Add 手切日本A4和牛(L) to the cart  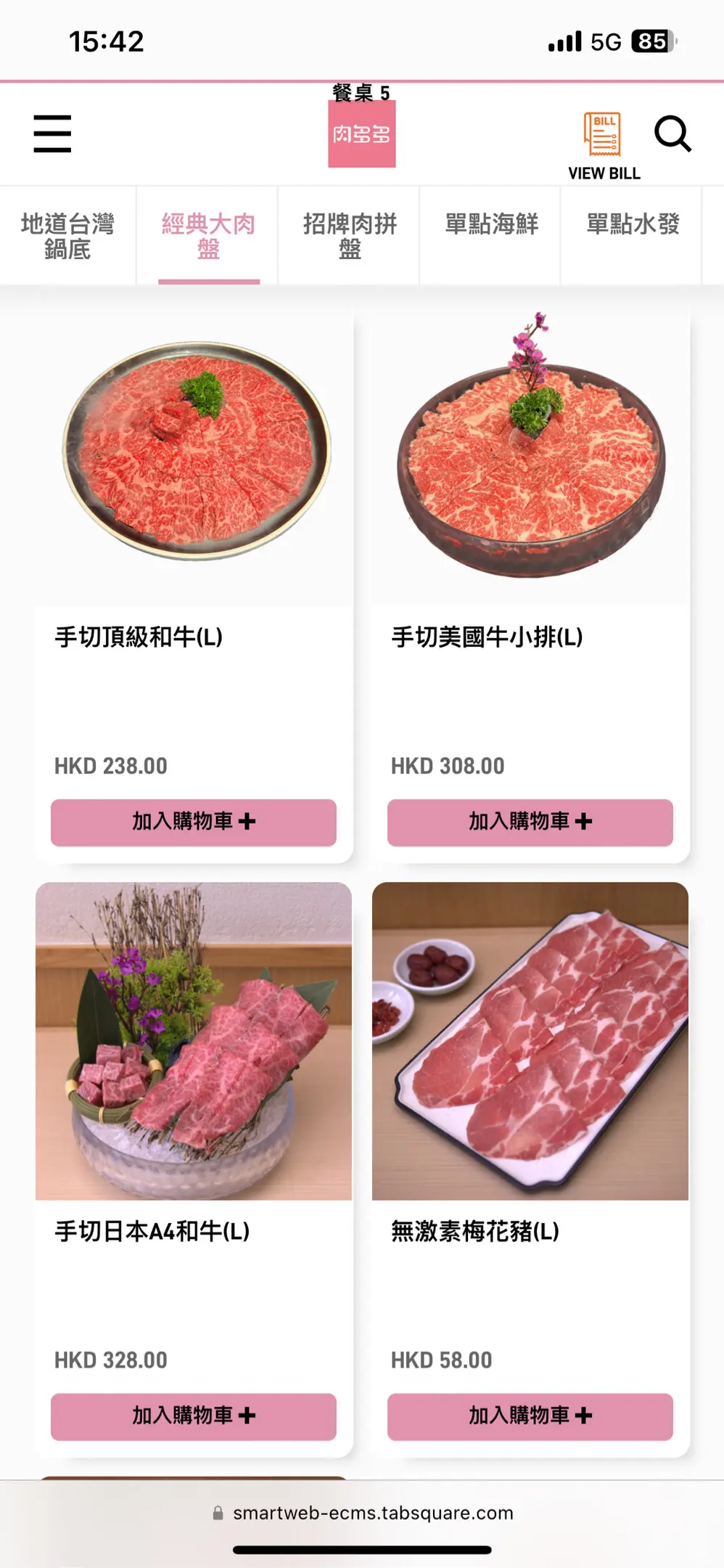point(194,1416)
